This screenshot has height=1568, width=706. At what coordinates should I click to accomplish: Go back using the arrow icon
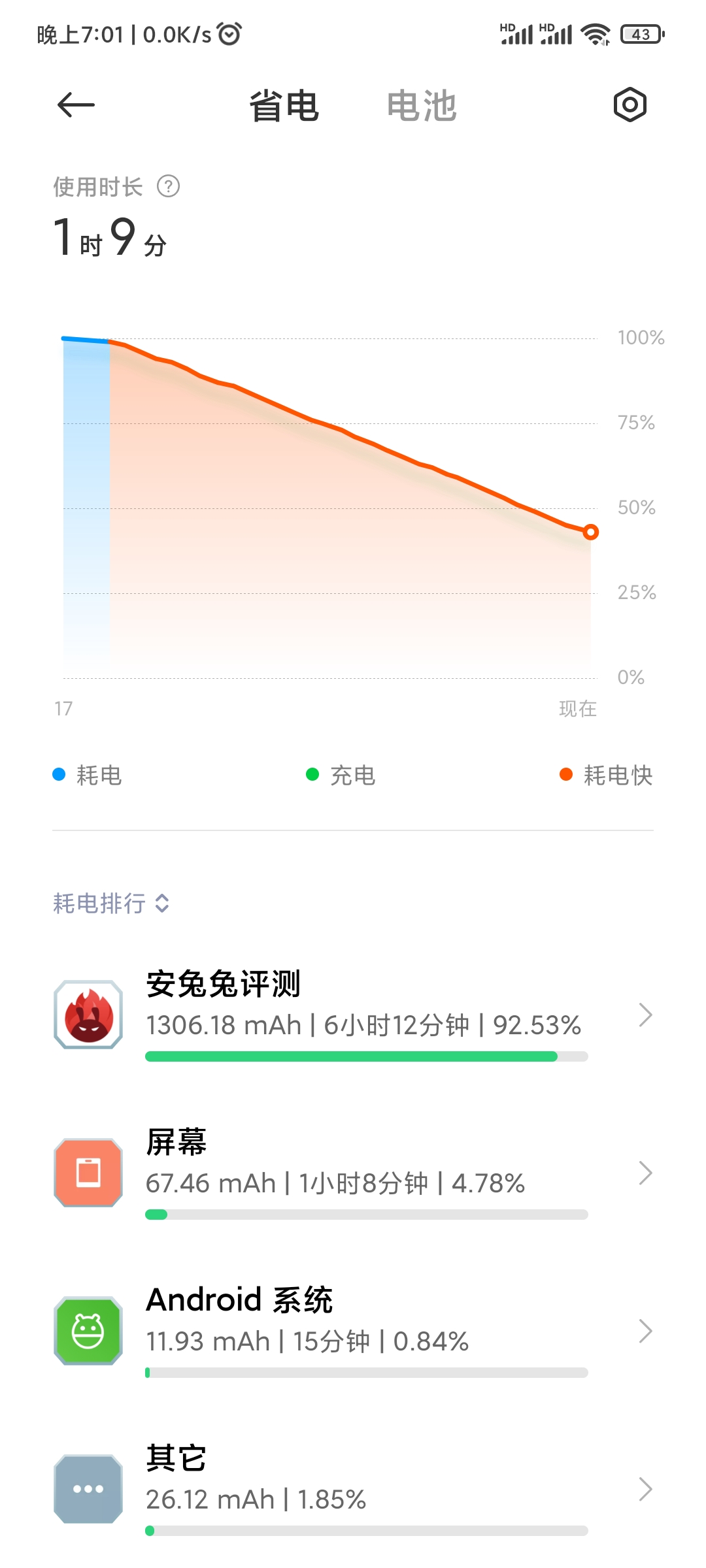click(x=76, y=105)
